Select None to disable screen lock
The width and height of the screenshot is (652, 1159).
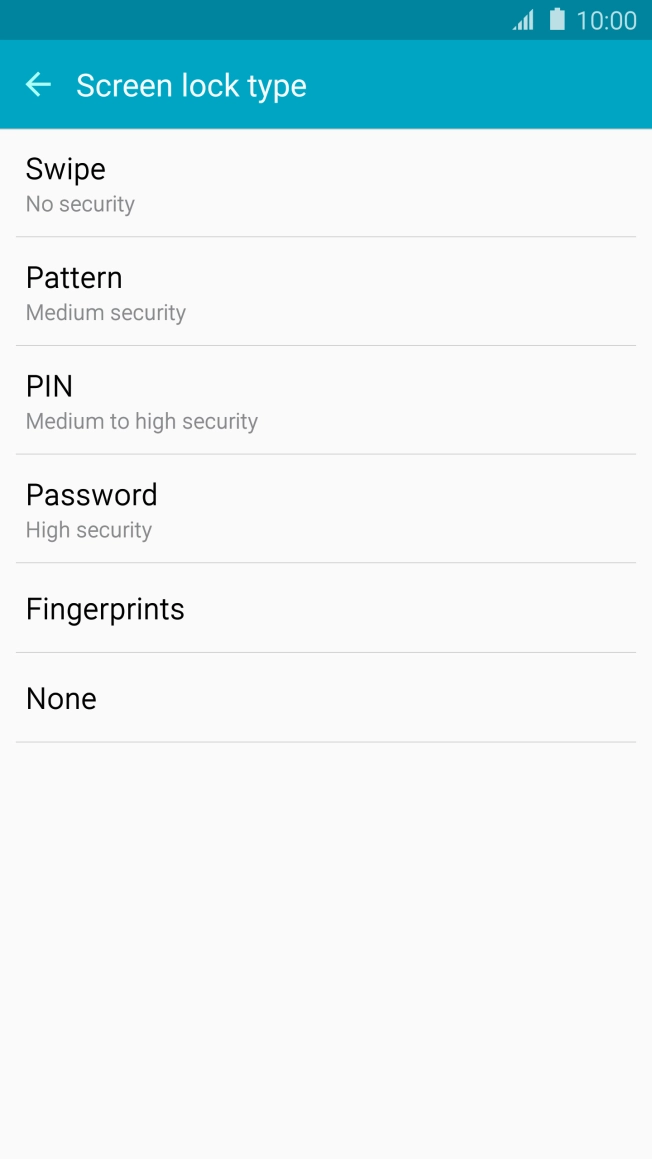[x=326, y=698]
